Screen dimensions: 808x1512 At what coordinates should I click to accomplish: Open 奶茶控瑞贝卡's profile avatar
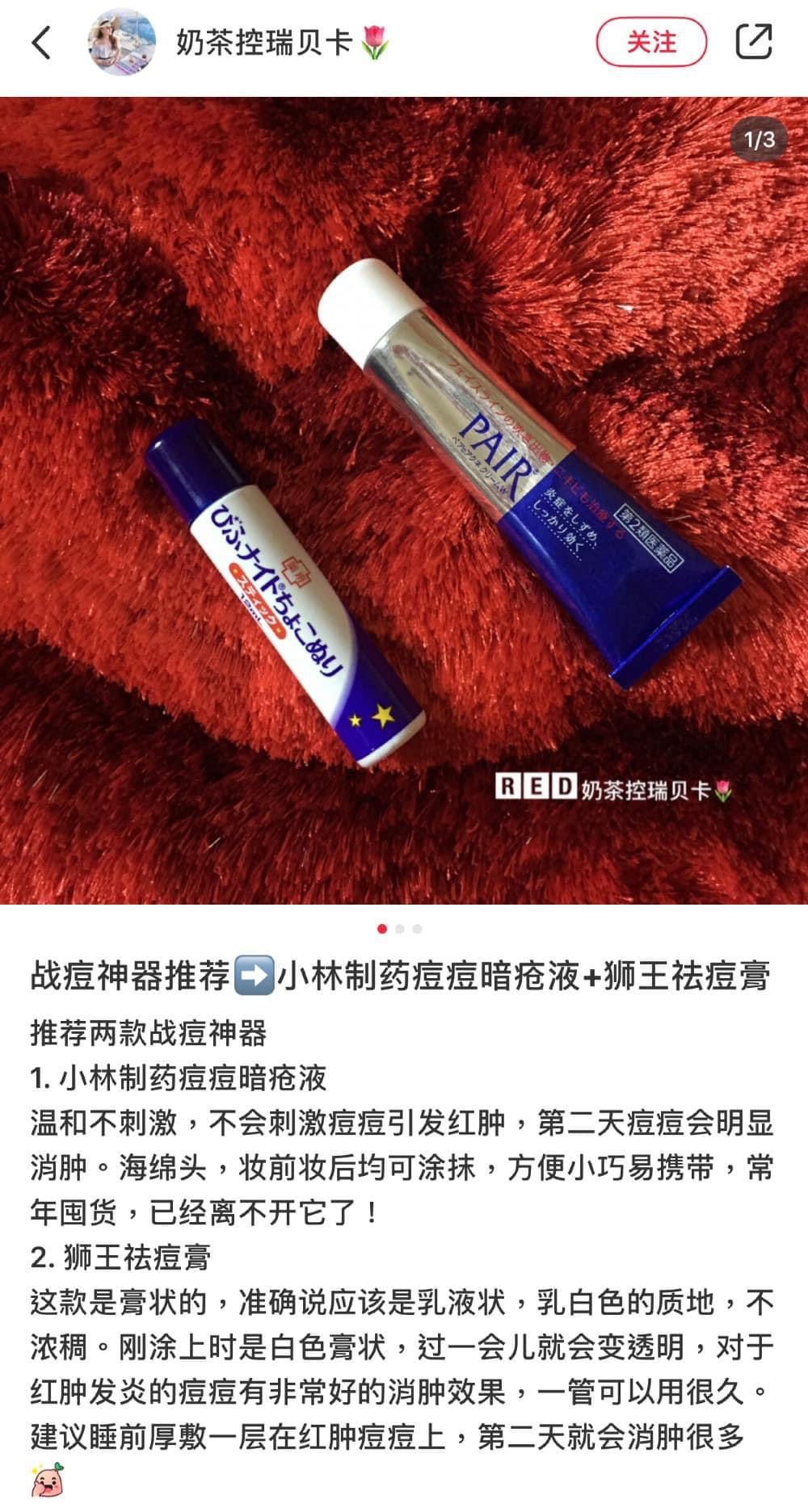coord(122,42)
